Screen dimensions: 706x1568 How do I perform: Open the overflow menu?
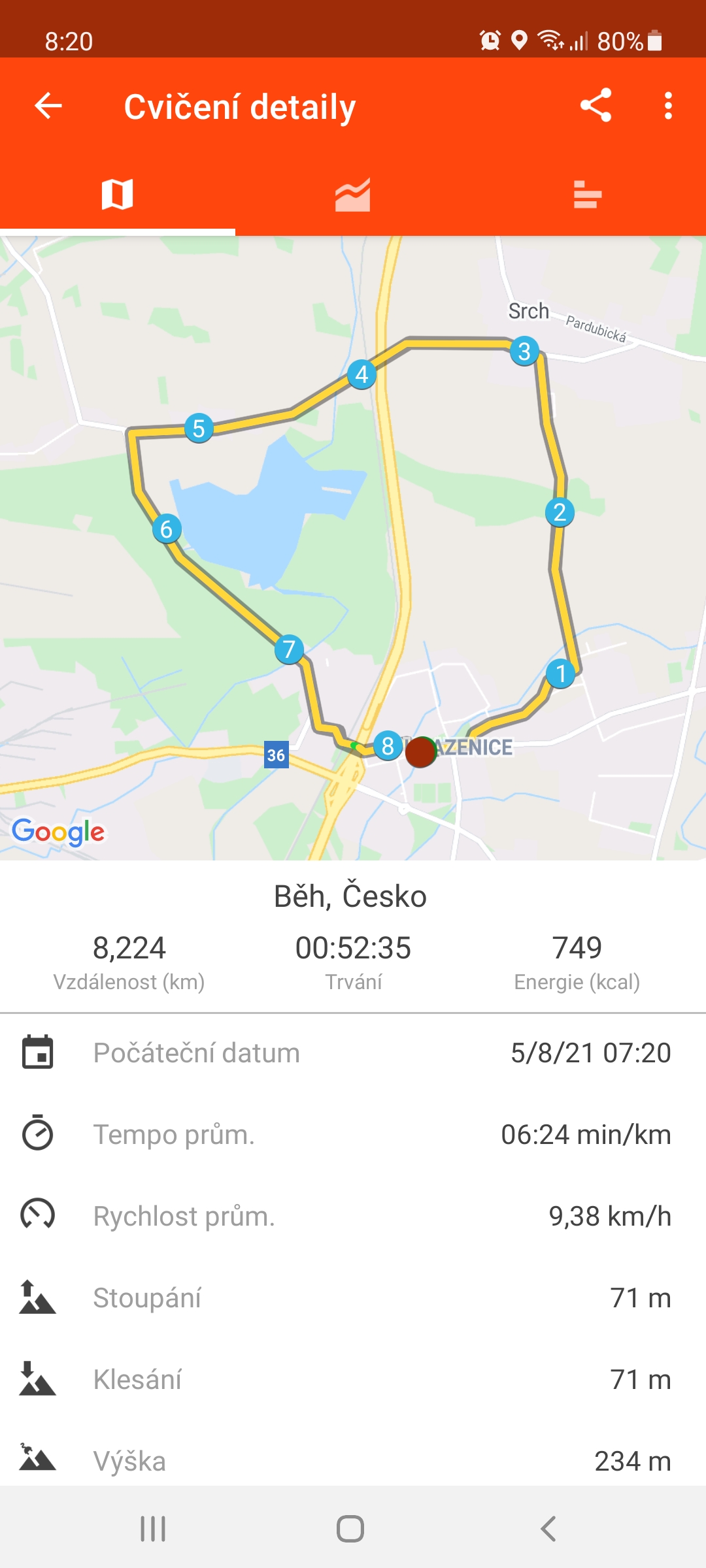pos(667,105)
